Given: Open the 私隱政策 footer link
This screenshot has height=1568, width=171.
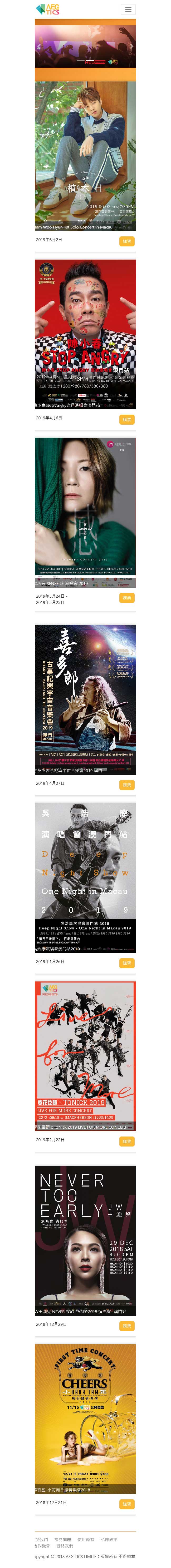Looking at the screenshot, I should click(x=108, y=1539).
